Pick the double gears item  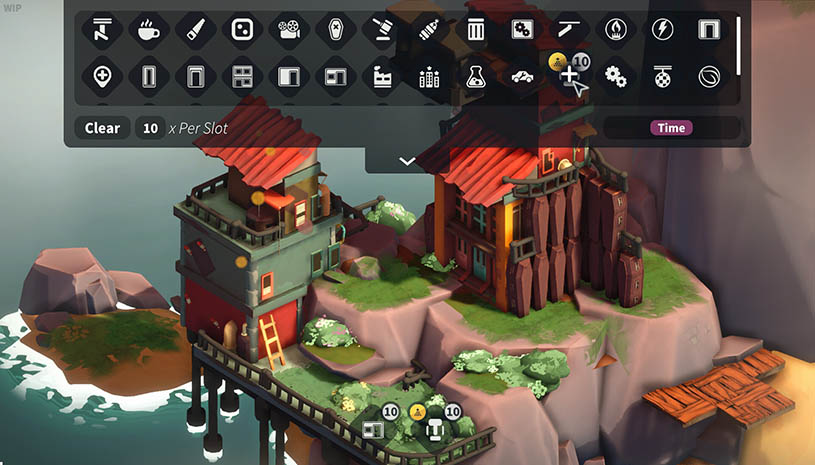coord(615,76)
